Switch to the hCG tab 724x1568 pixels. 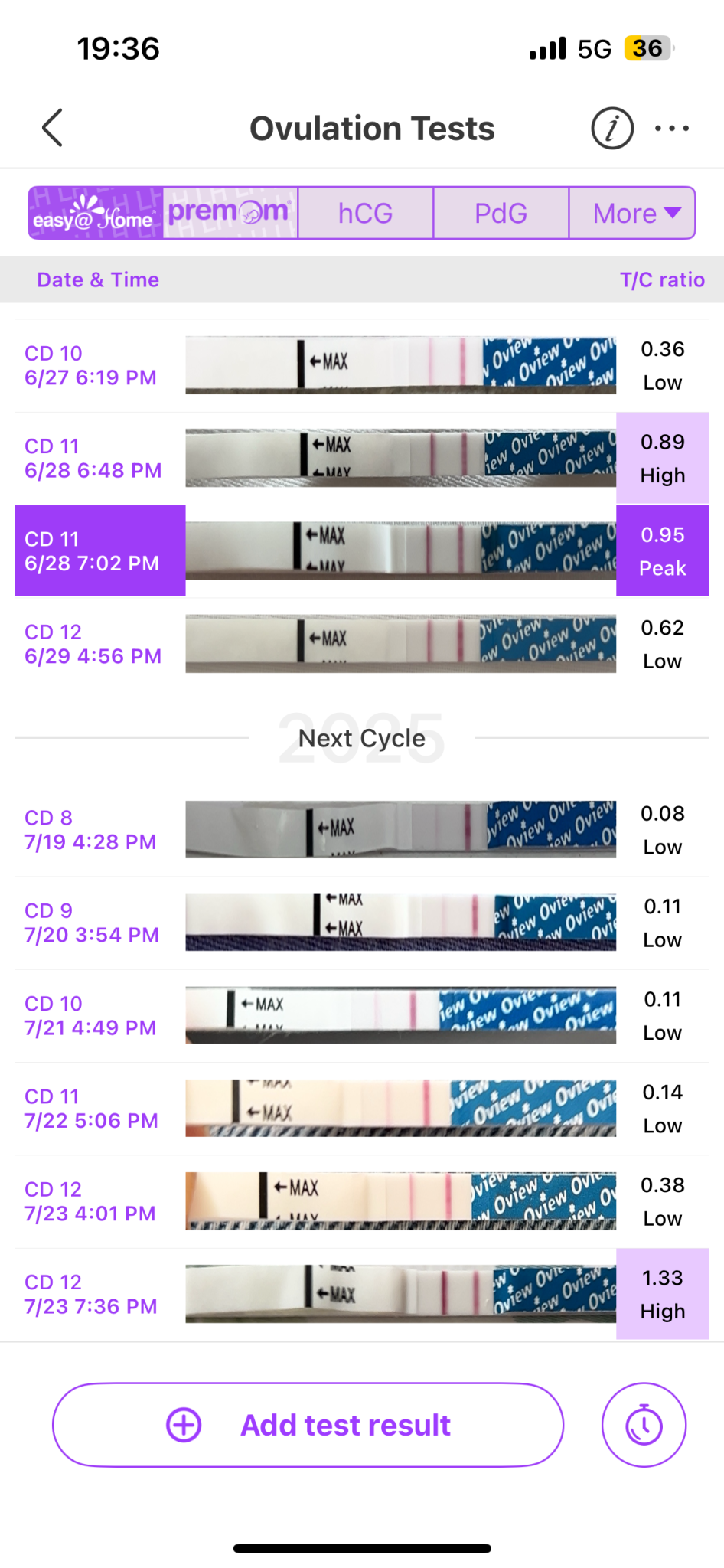365,213
